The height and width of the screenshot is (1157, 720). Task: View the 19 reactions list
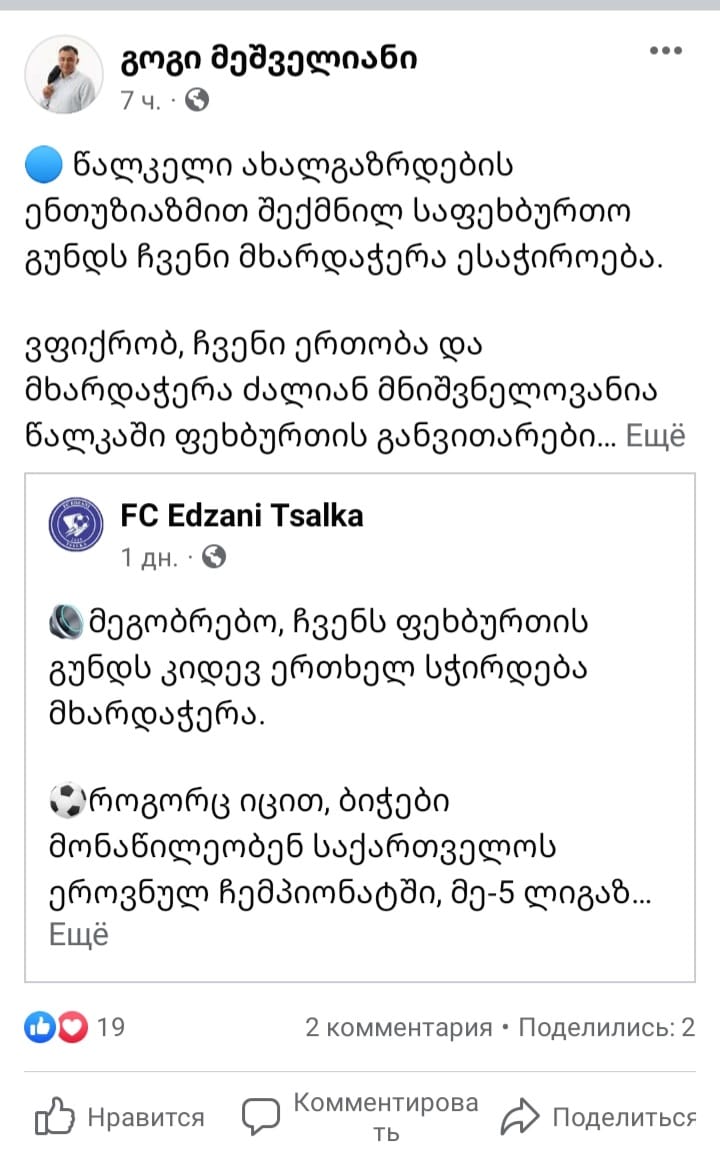tap(75, 1026)
